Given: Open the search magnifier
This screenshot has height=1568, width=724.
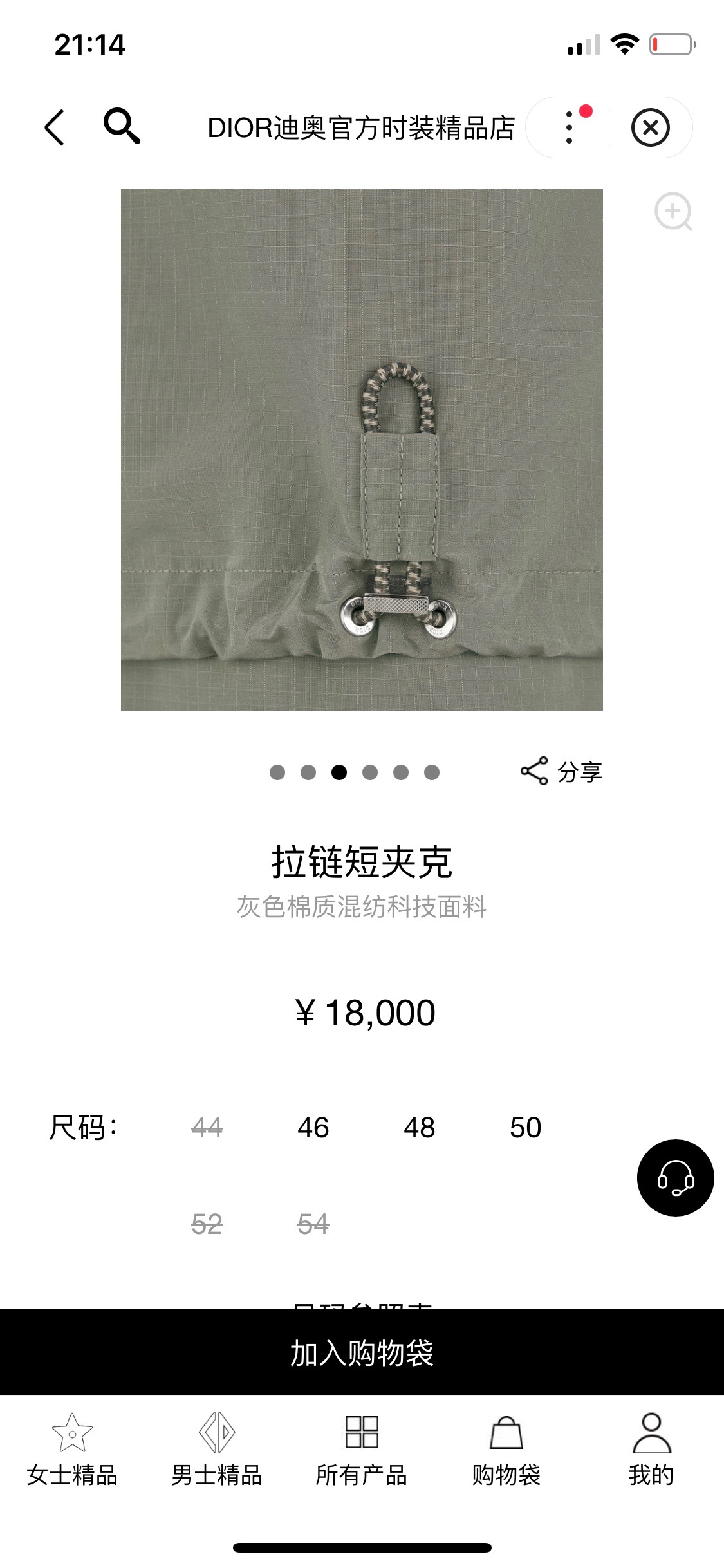Looking at the screenshot, I should pos(122,126).
